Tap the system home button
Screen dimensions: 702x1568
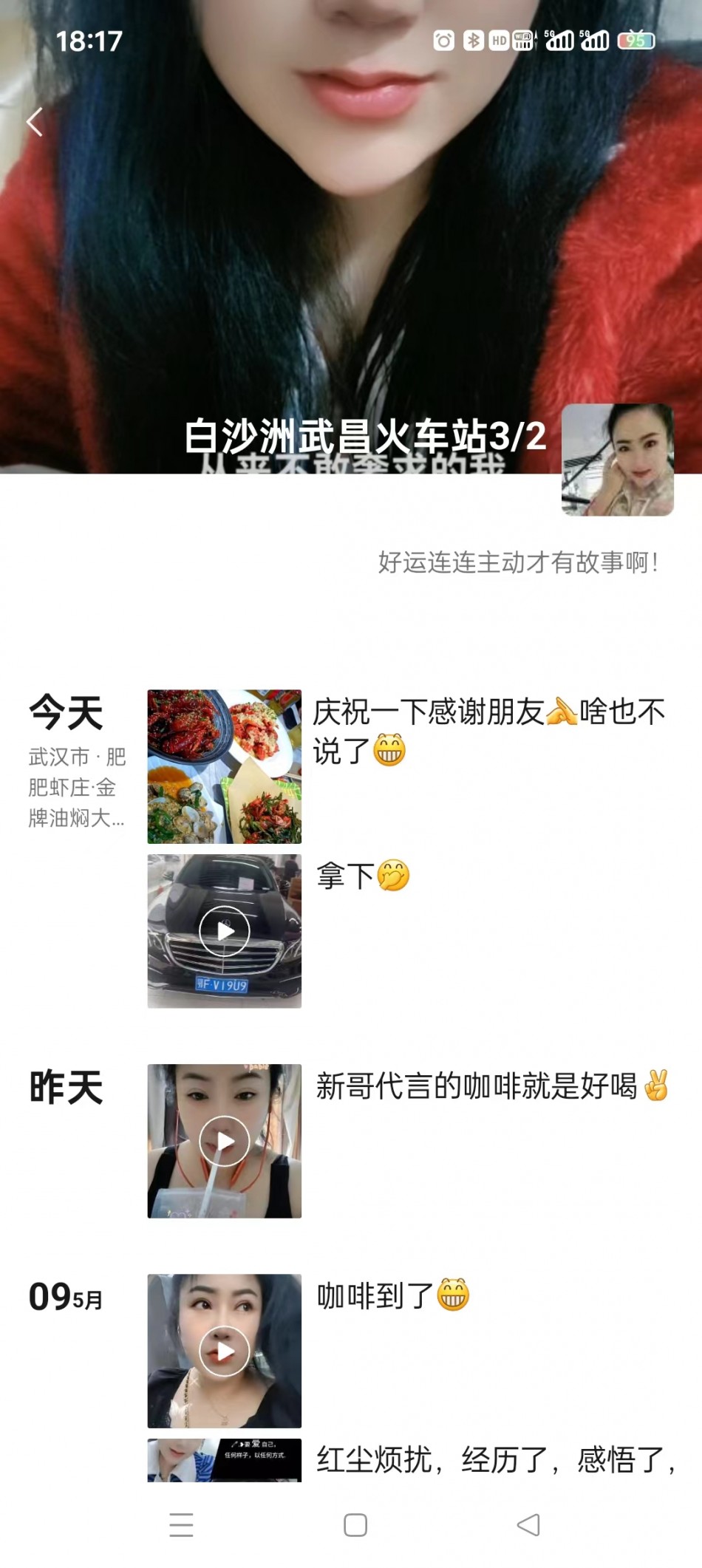[355, 1525]
